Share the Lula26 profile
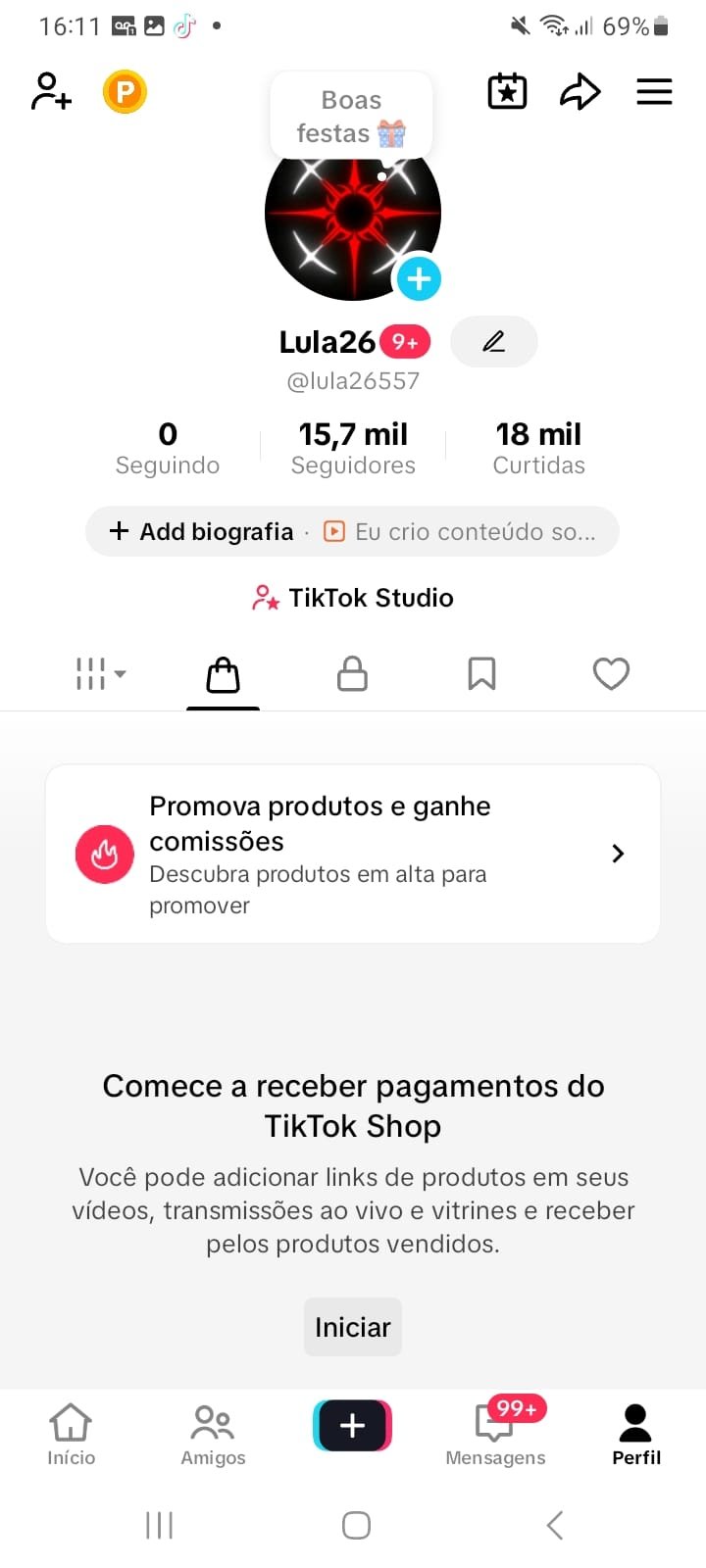This screenshot has width=706, height=1568. point(580,92)
